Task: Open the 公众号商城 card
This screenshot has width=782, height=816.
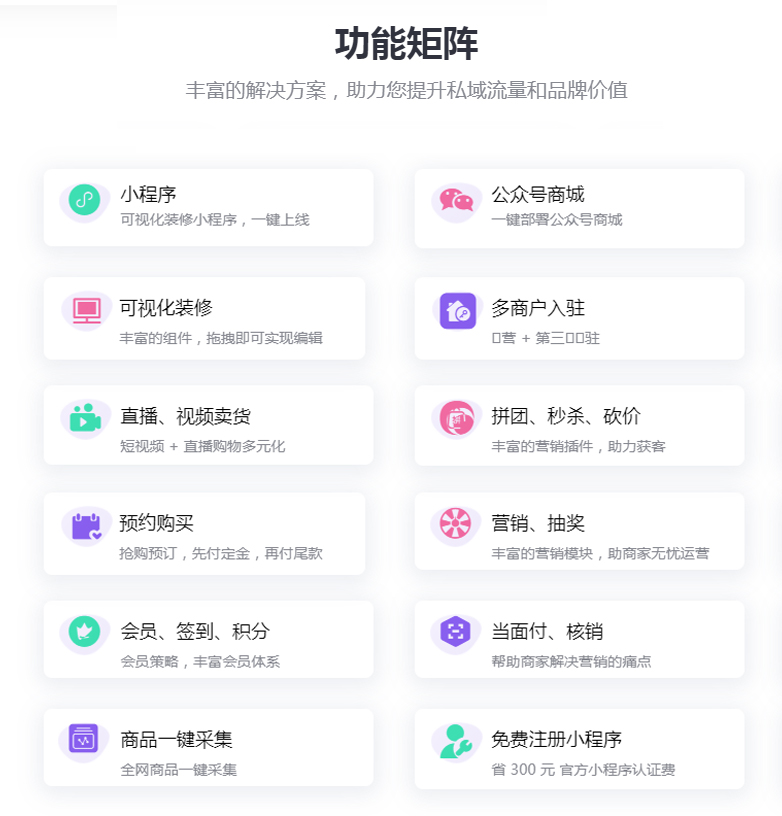Action: (579, 207)
